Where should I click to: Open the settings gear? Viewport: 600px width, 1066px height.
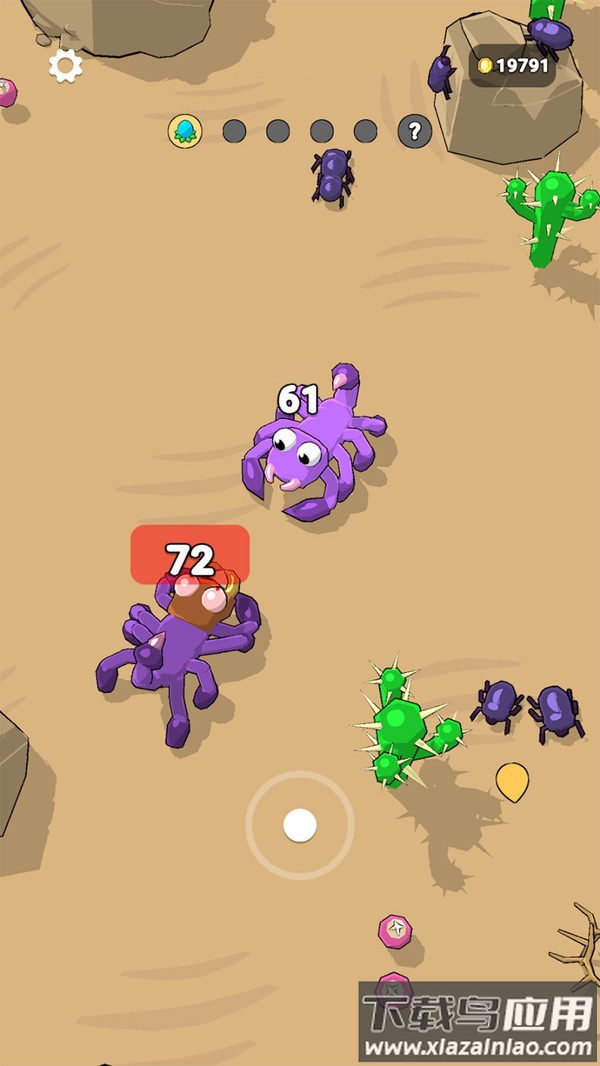(x=65, y=67)
